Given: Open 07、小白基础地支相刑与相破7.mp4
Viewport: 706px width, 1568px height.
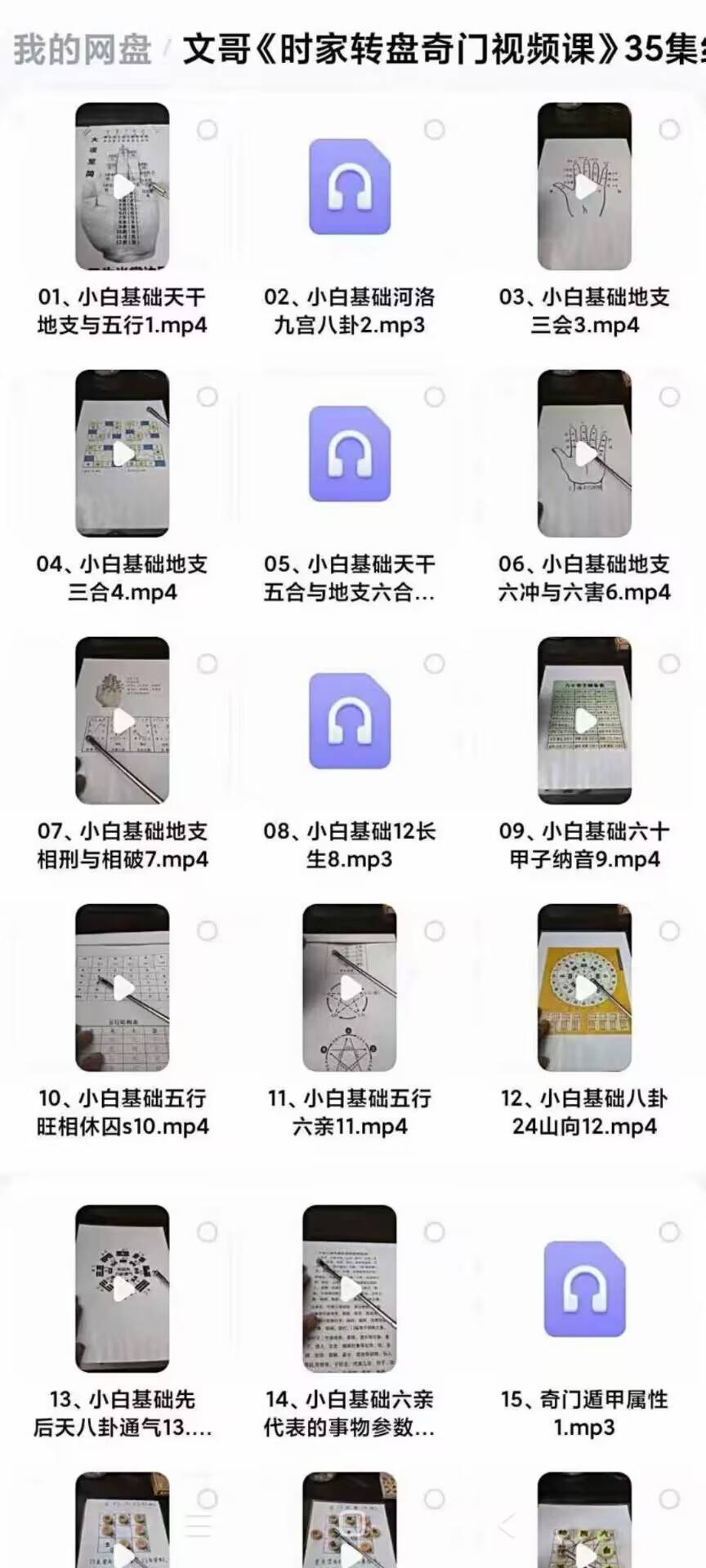Looking at the screenshot, I should 123,720.
